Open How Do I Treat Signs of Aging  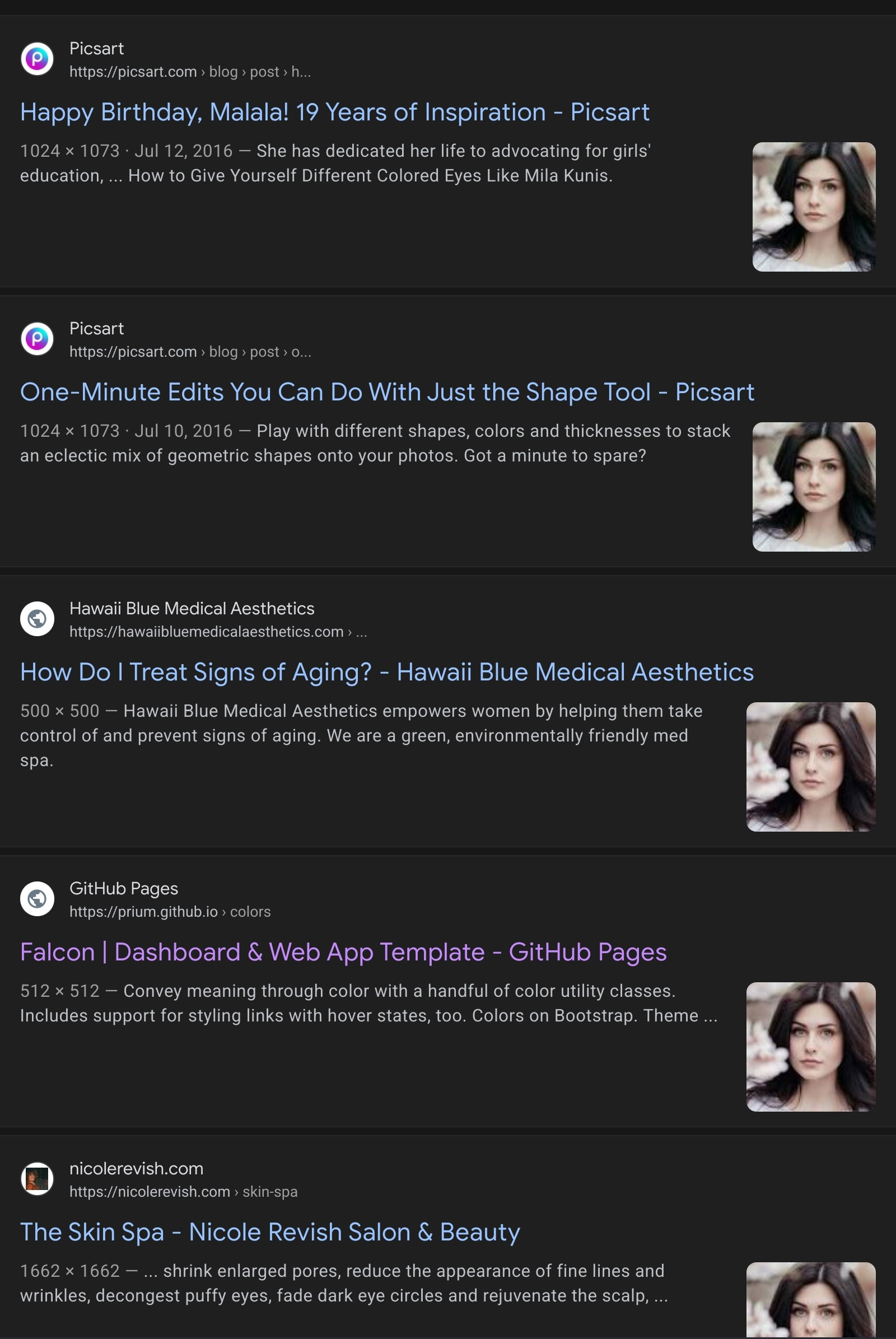click(x=387, y=672)
